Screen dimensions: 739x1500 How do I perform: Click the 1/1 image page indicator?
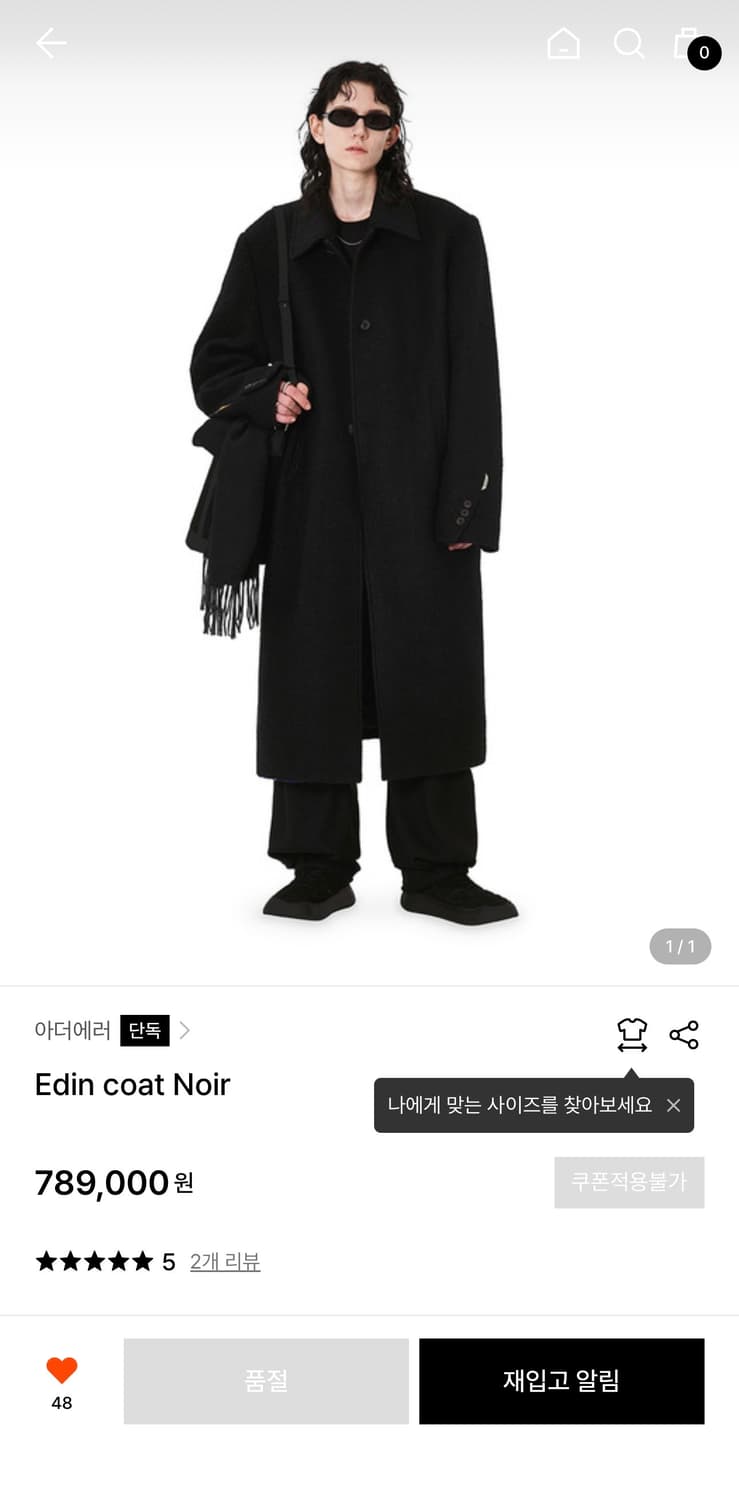click(x=679, y=945)
